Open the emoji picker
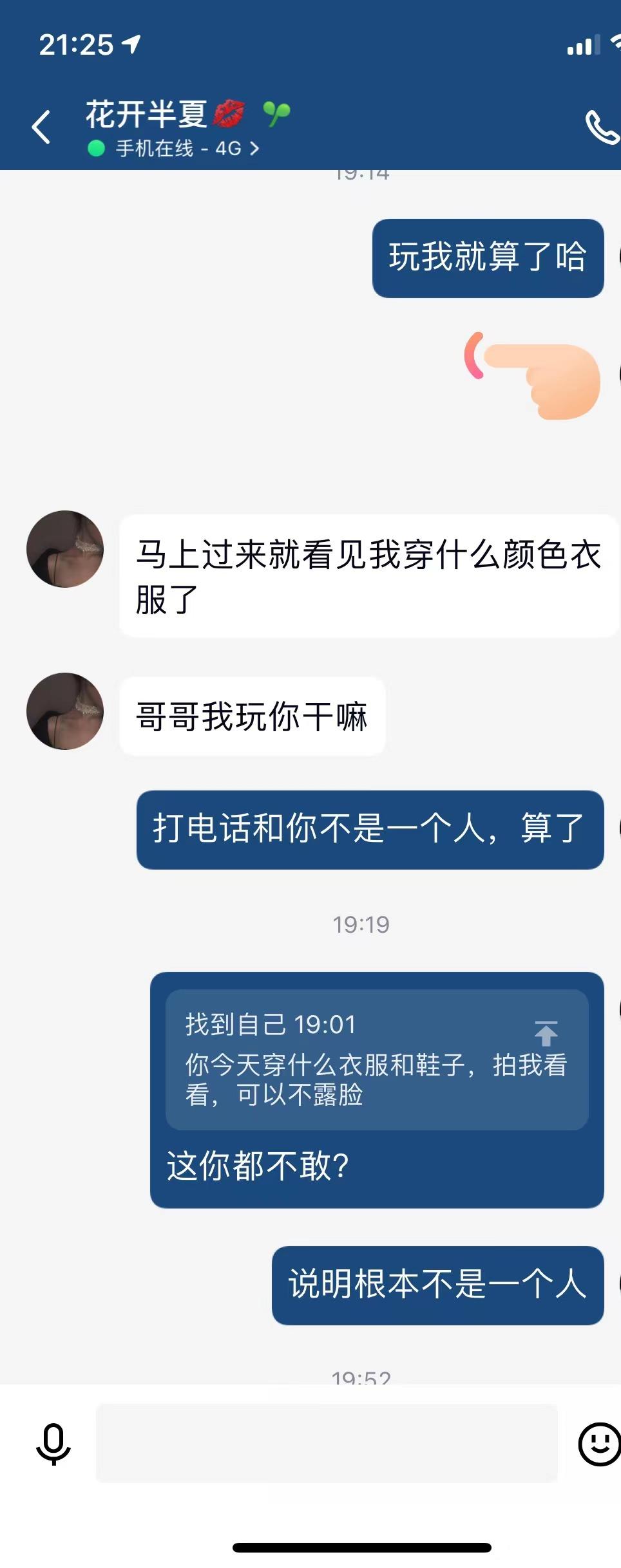Image resolution: width=621 pixels, height=1568 pixels. 598,1444
